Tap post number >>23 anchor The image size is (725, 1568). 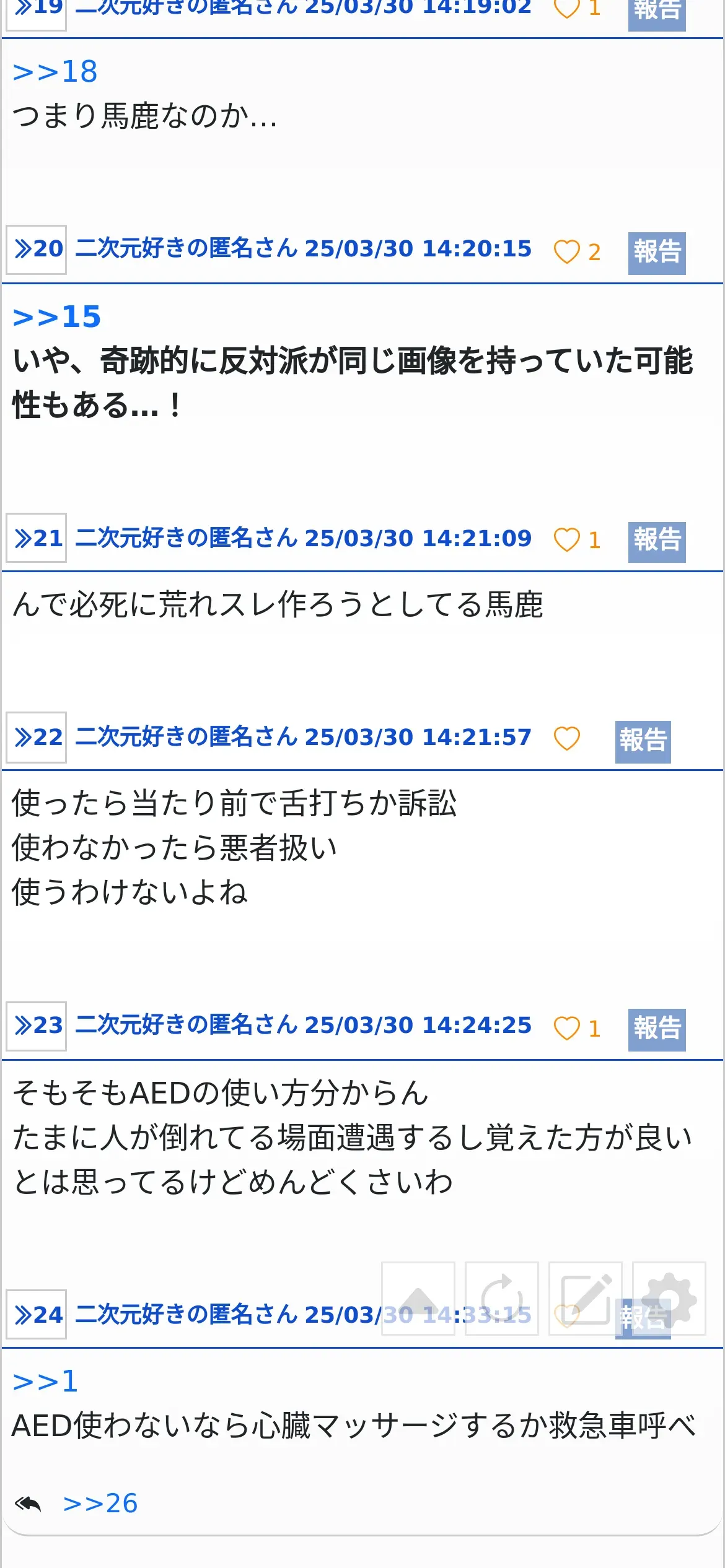coord(37,1026)
